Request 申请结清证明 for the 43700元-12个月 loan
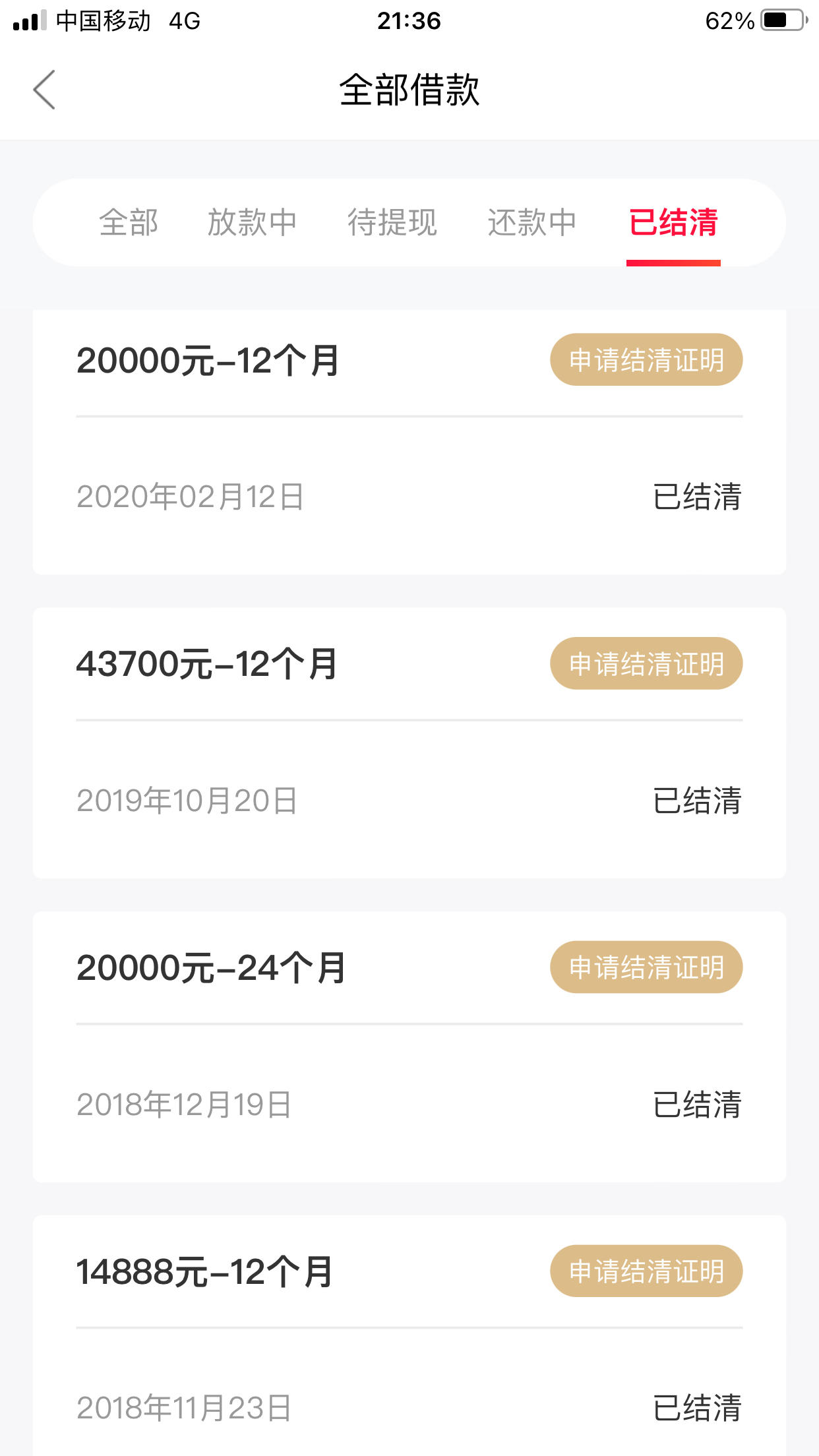 coord(646,663)
